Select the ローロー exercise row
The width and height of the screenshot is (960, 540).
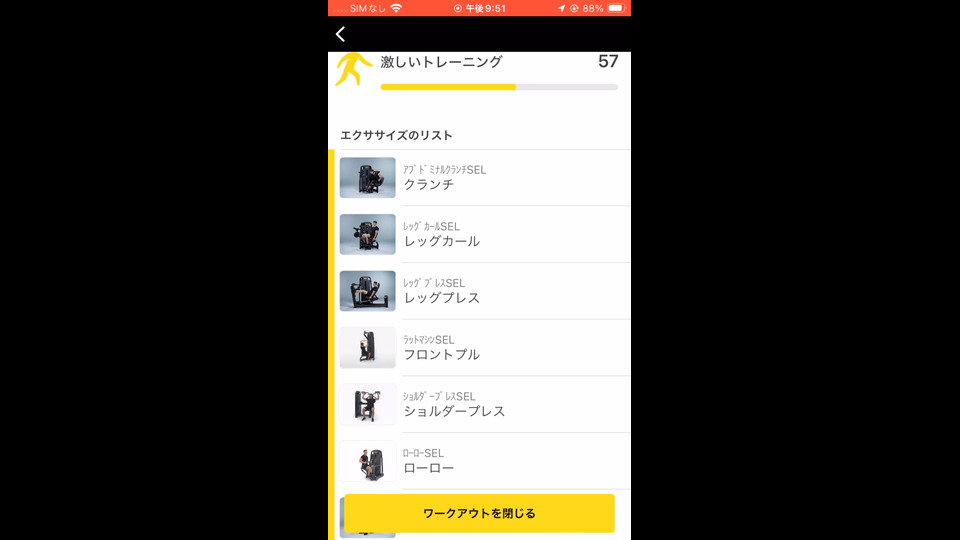(x=480, y=461)
